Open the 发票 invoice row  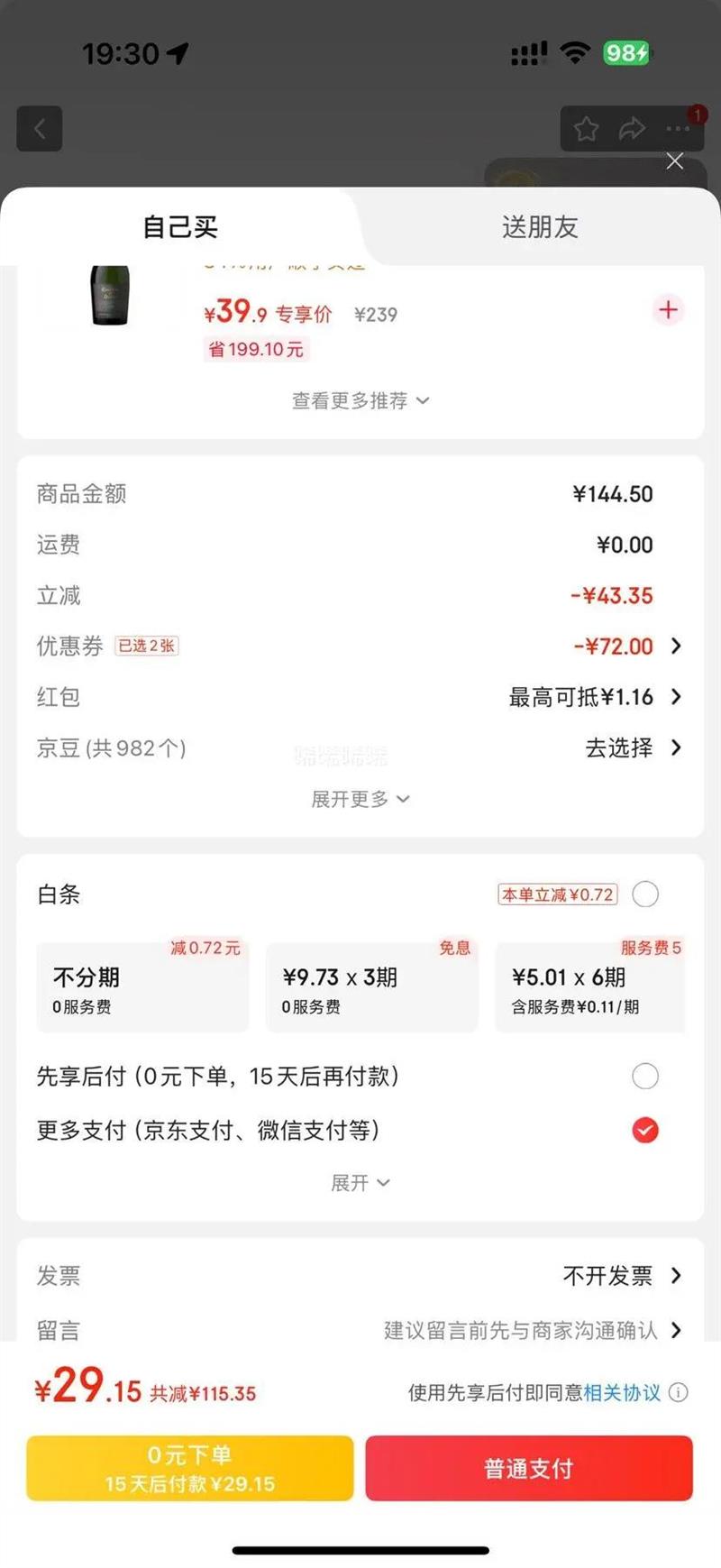(360, 1276)
